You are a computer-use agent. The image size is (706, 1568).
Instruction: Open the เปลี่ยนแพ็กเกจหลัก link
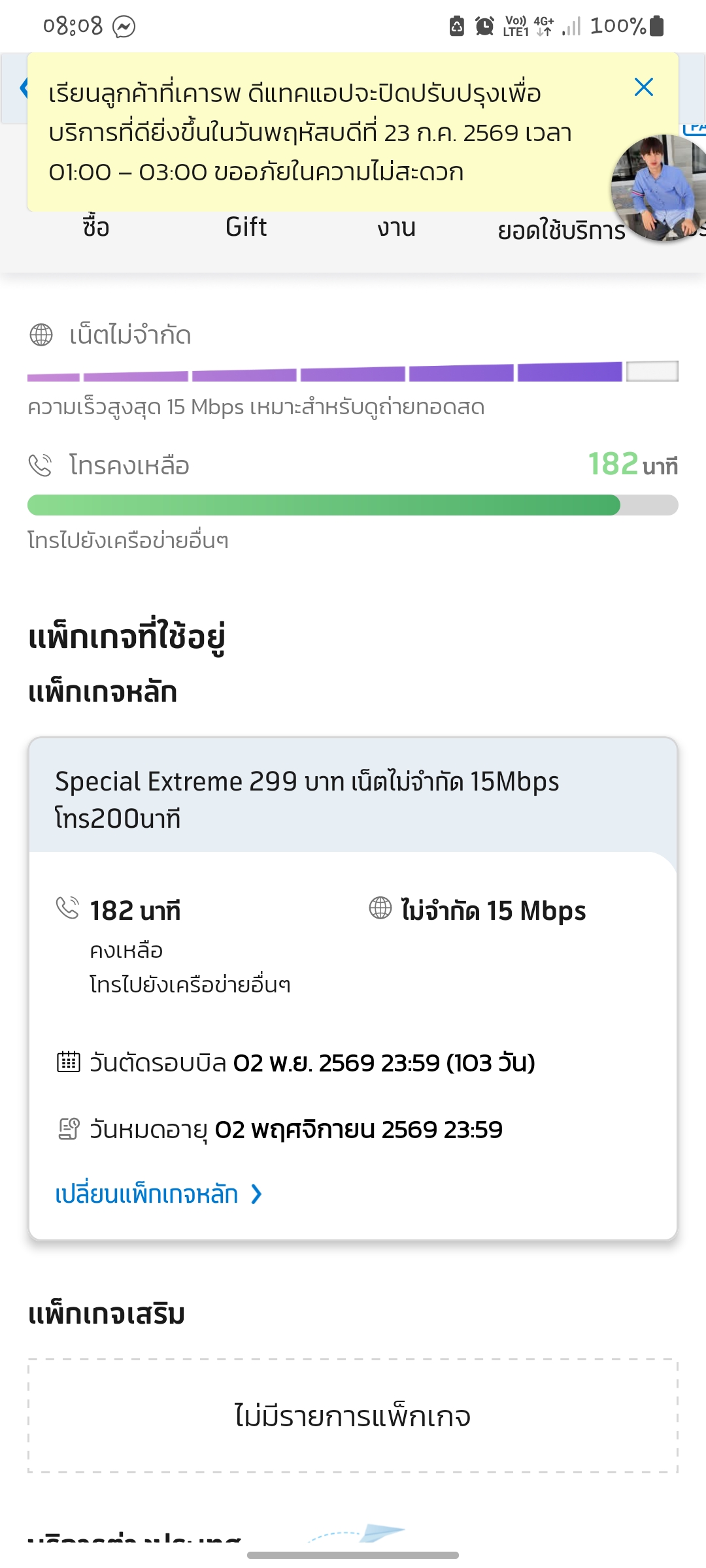[159, 1194]
